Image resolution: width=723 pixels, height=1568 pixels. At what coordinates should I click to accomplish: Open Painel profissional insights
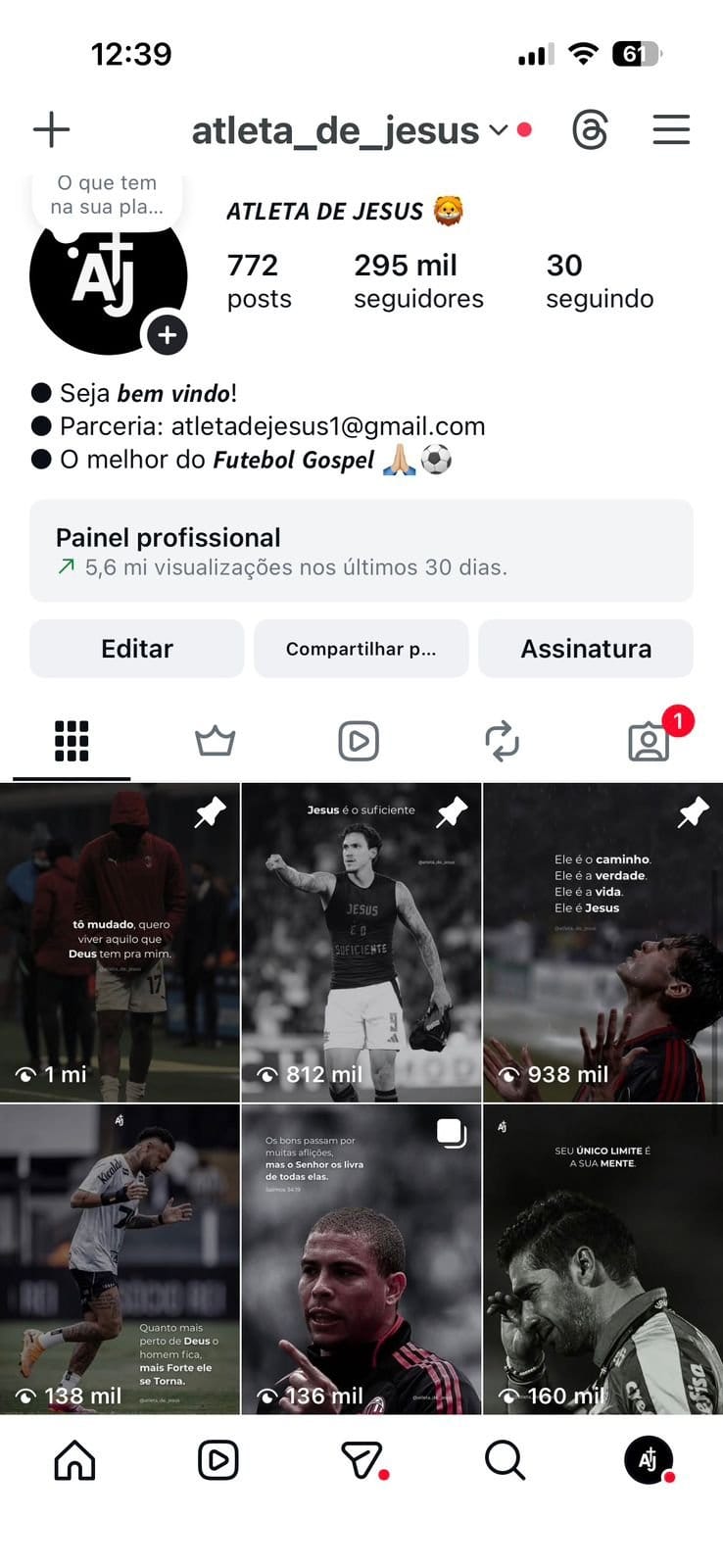point(361,551)
